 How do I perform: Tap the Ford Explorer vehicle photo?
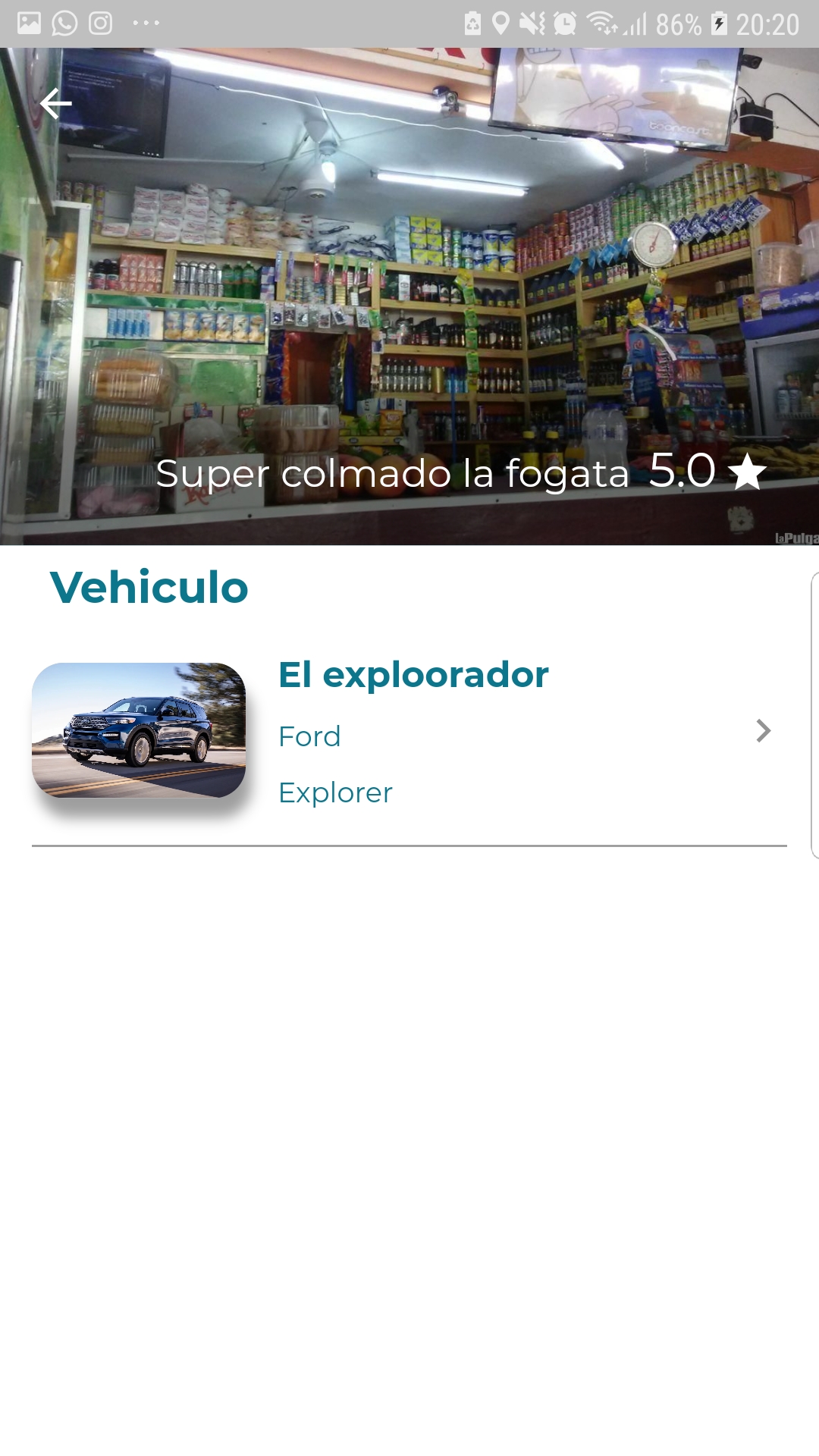pyautogui.click(x=139, y=730)
